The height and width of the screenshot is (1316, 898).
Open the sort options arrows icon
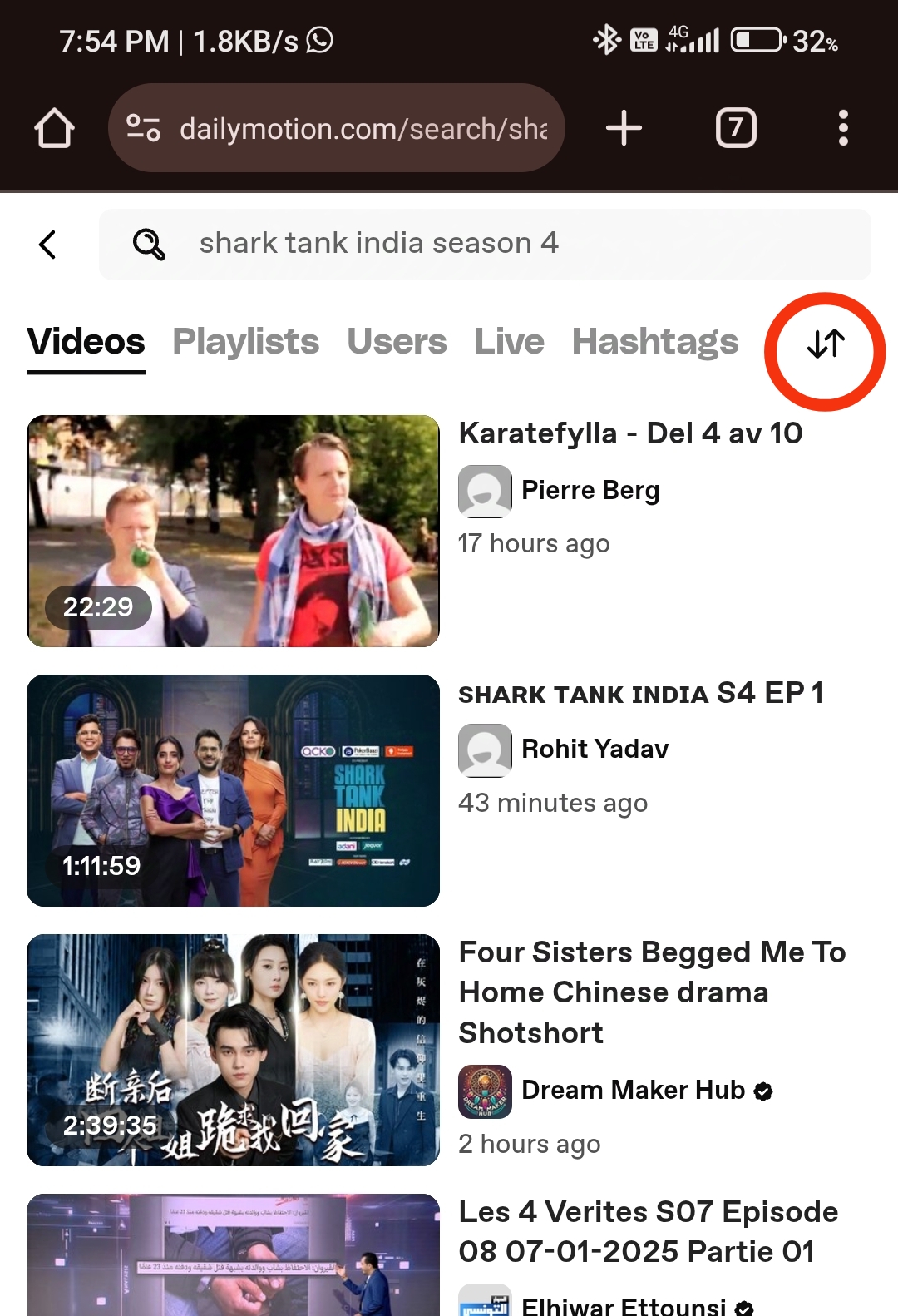point(826,344)
